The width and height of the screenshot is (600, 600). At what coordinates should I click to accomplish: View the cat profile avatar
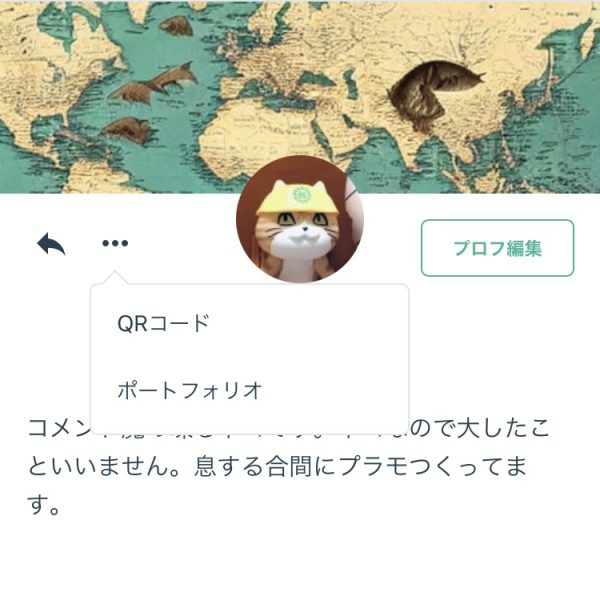click(300, 219)
